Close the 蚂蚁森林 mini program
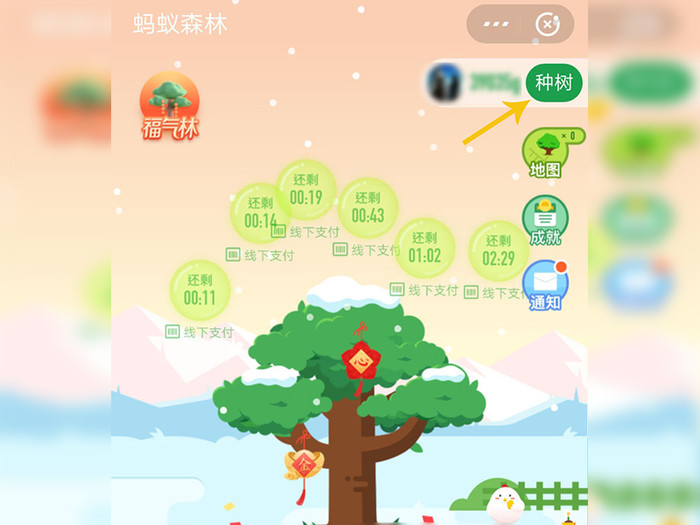700x525 pixels. [x=547, y=24]
